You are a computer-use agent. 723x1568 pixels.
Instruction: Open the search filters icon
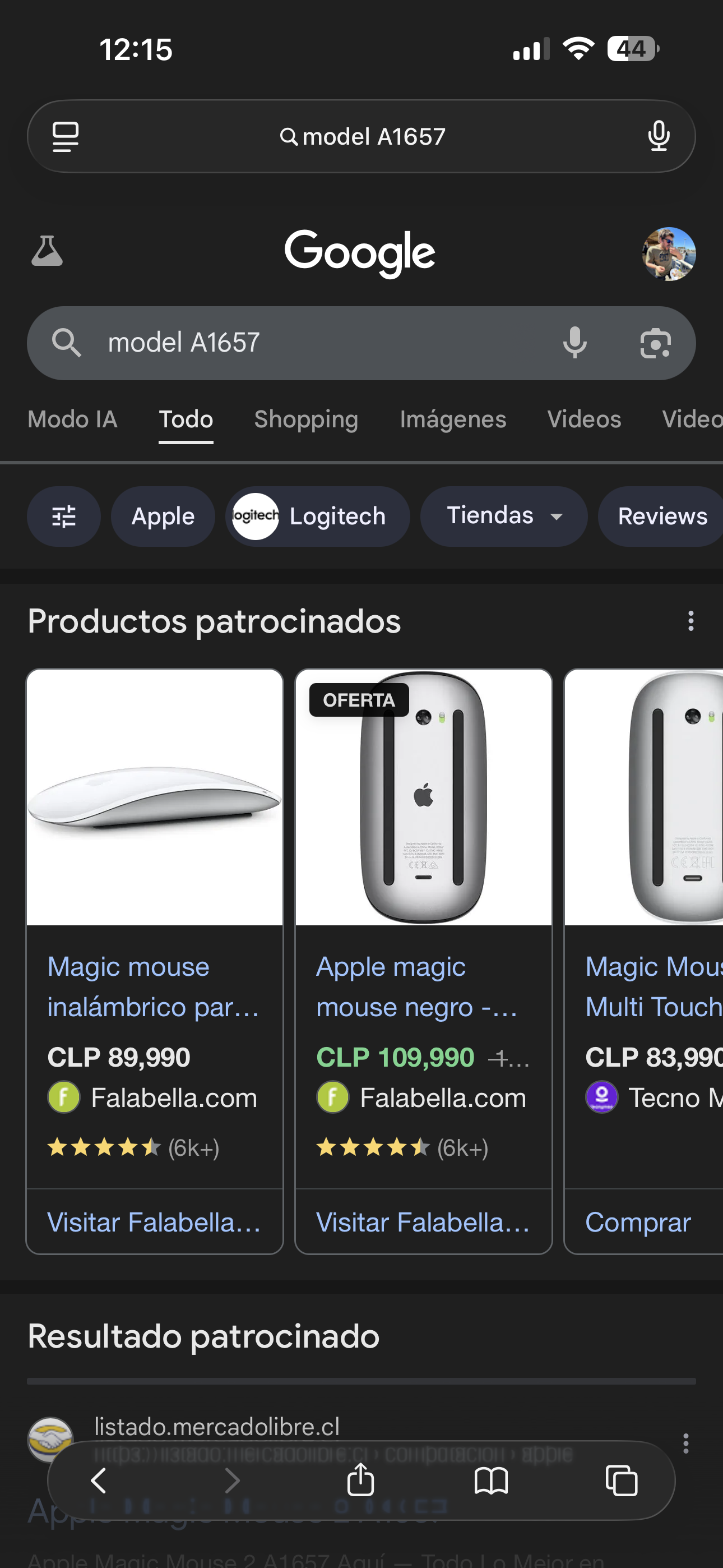tap(64, 516)
